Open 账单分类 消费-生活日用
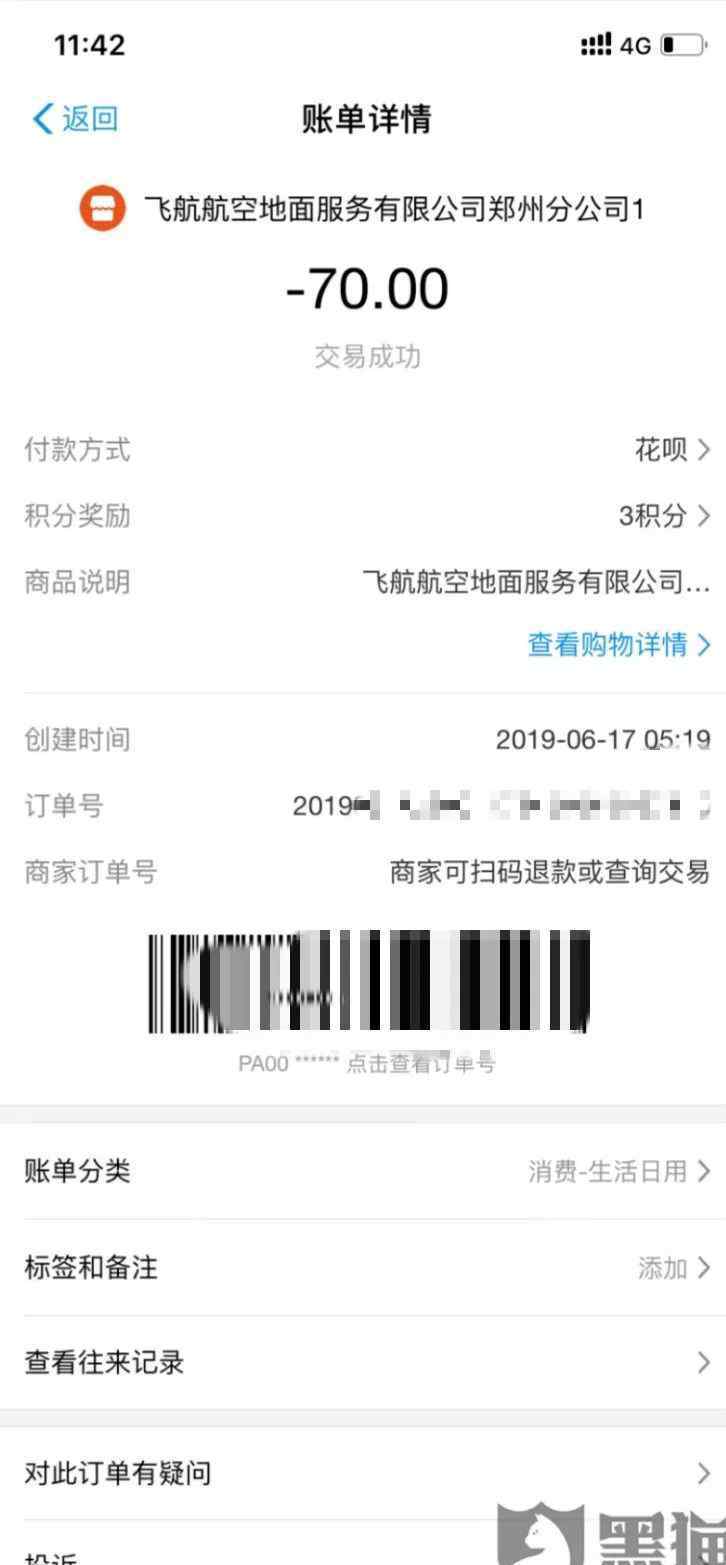The height and width of the screenshot is (1565, 726). coord(363,1171)
